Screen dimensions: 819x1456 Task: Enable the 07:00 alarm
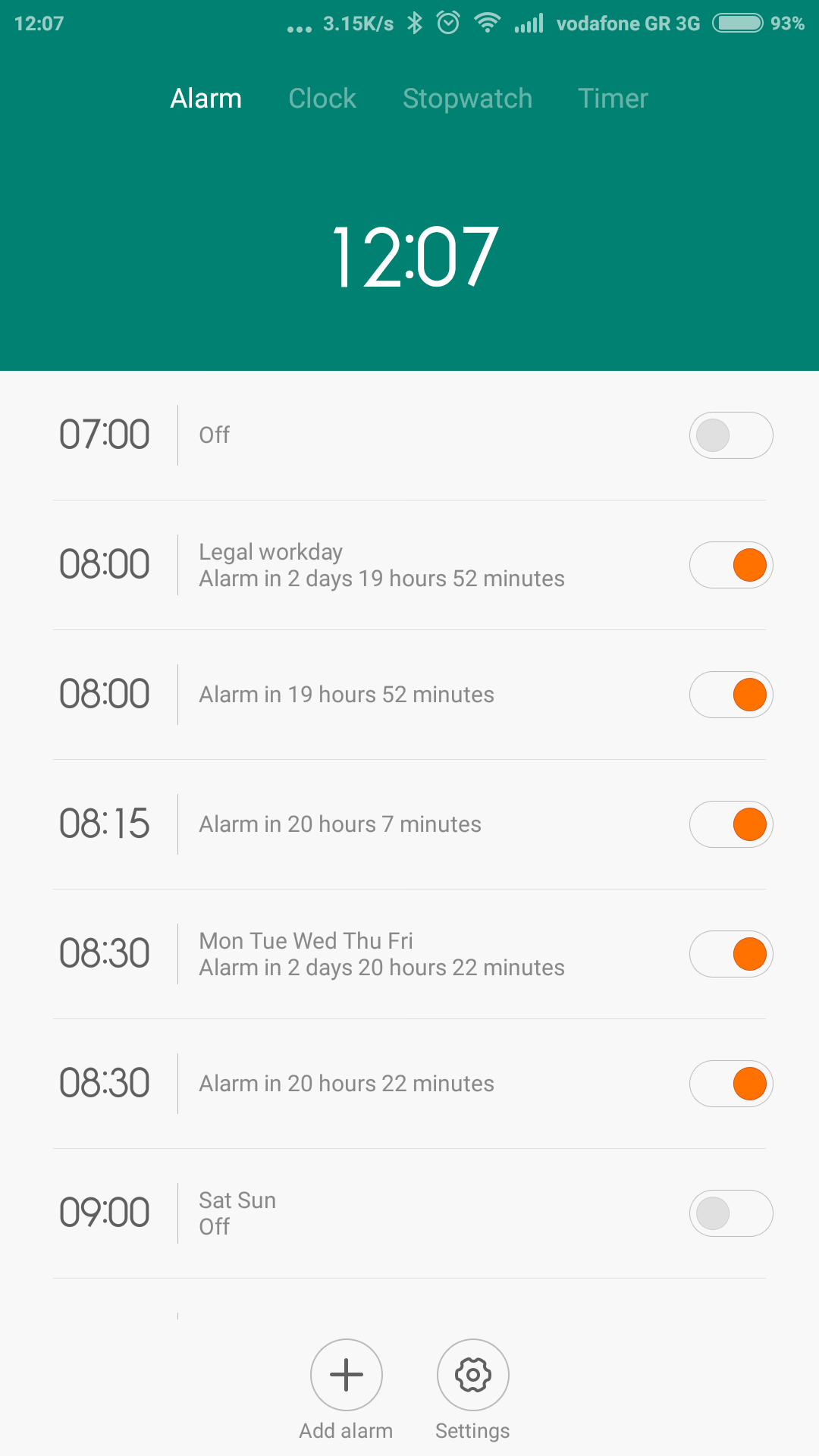coord(730,435)
